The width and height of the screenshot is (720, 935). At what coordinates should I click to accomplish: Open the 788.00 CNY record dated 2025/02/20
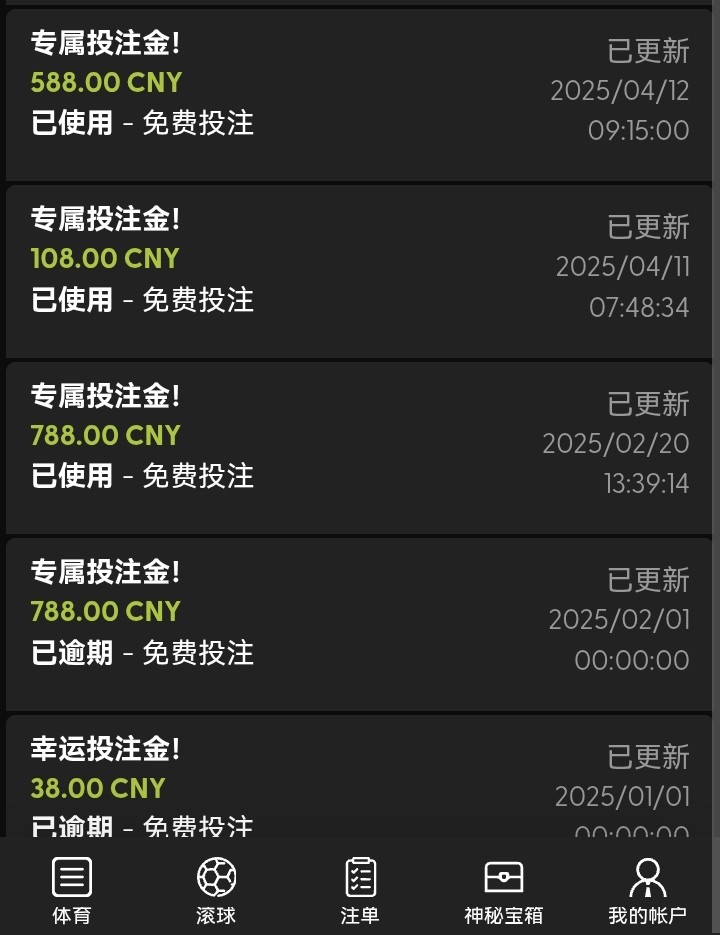coord(358,447)
